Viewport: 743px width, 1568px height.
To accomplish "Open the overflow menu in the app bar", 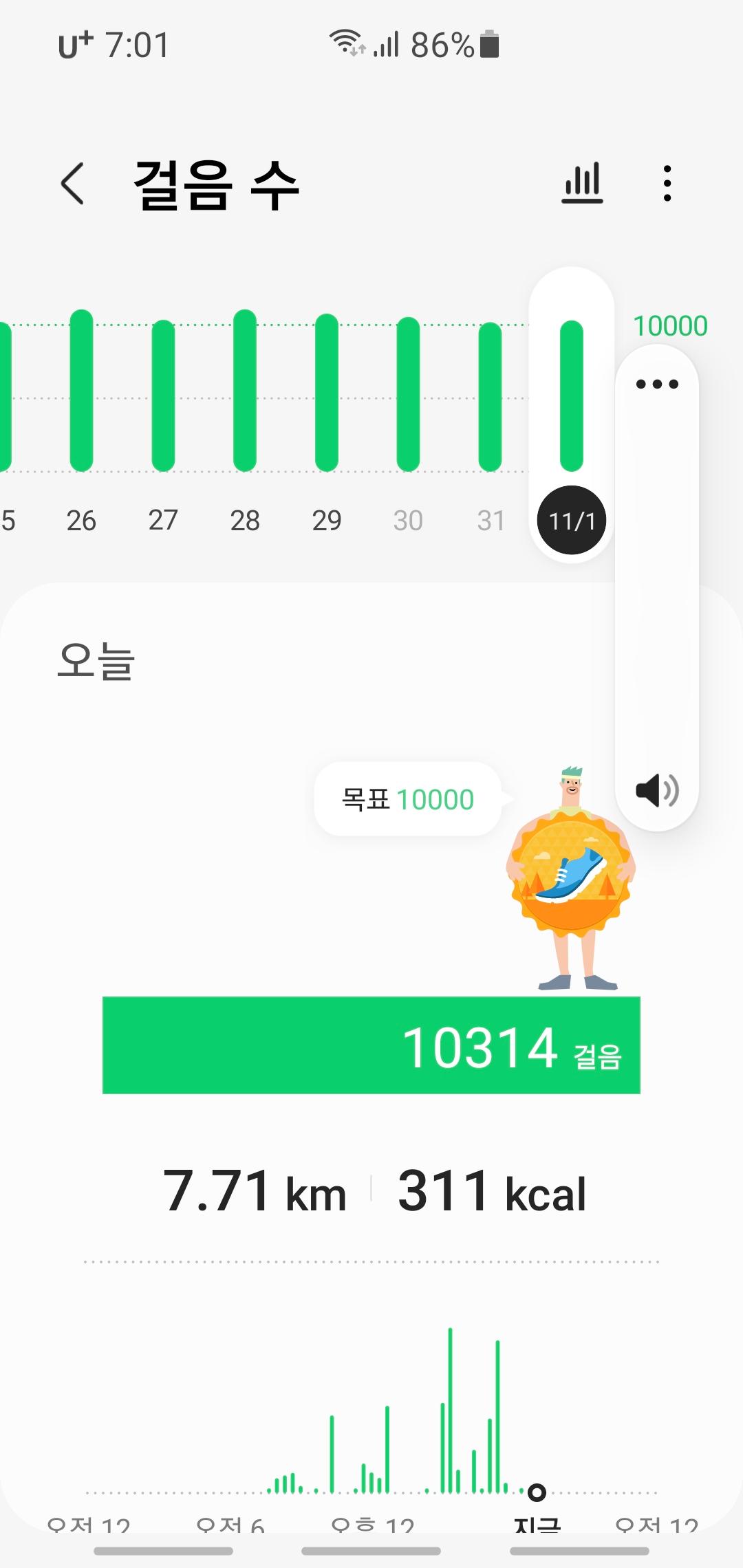I will coord(667,184).
